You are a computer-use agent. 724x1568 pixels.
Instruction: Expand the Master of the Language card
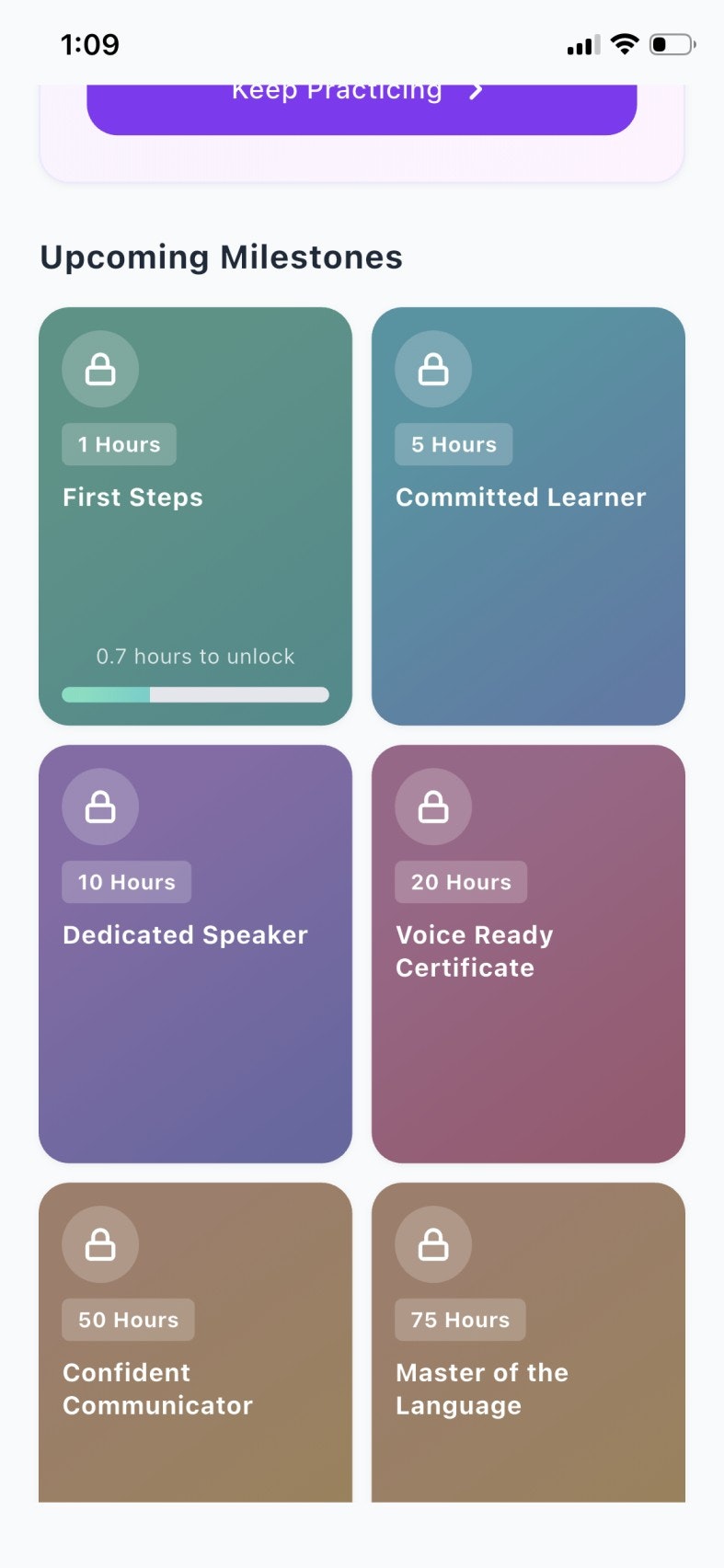click(x=529, y=1343)
